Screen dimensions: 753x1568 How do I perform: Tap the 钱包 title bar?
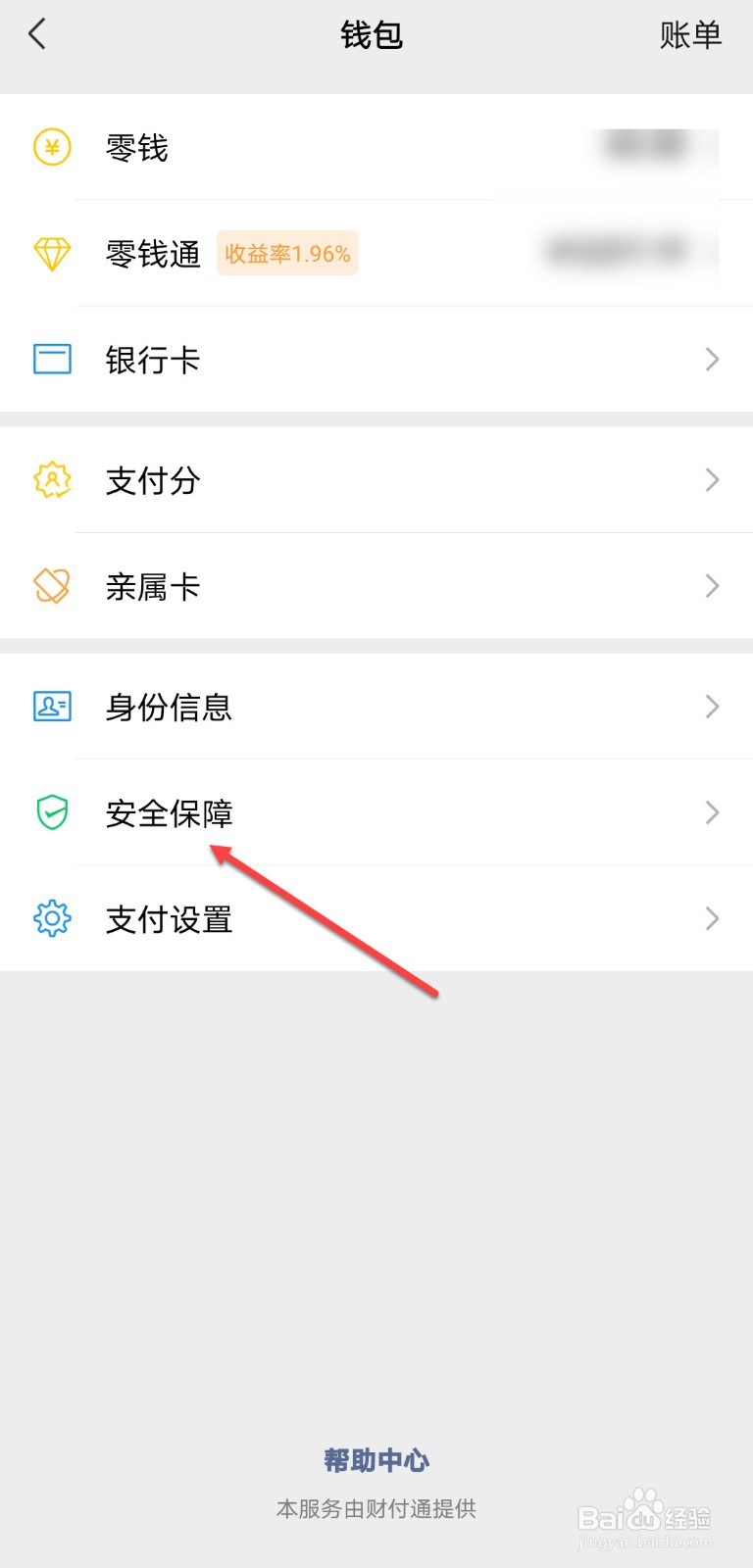[373, 35]
